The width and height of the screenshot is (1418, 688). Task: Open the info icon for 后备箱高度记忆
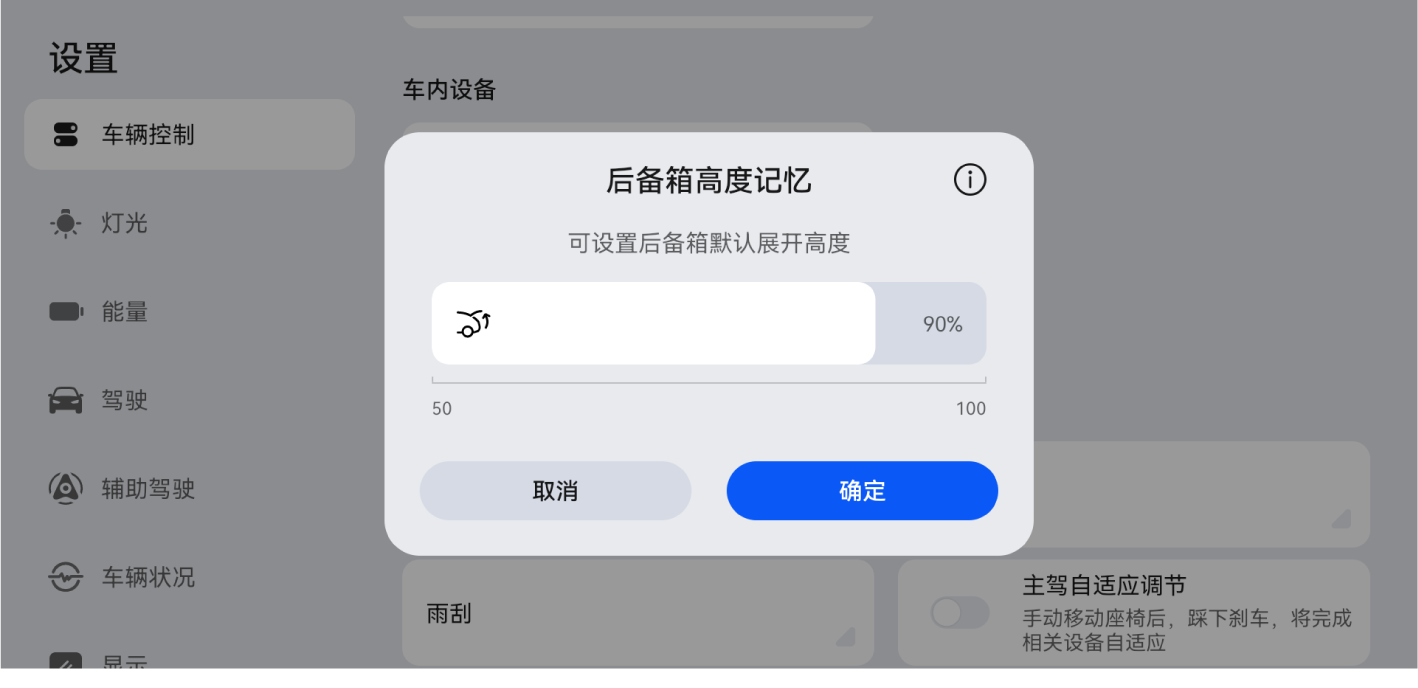coord(969,180)
